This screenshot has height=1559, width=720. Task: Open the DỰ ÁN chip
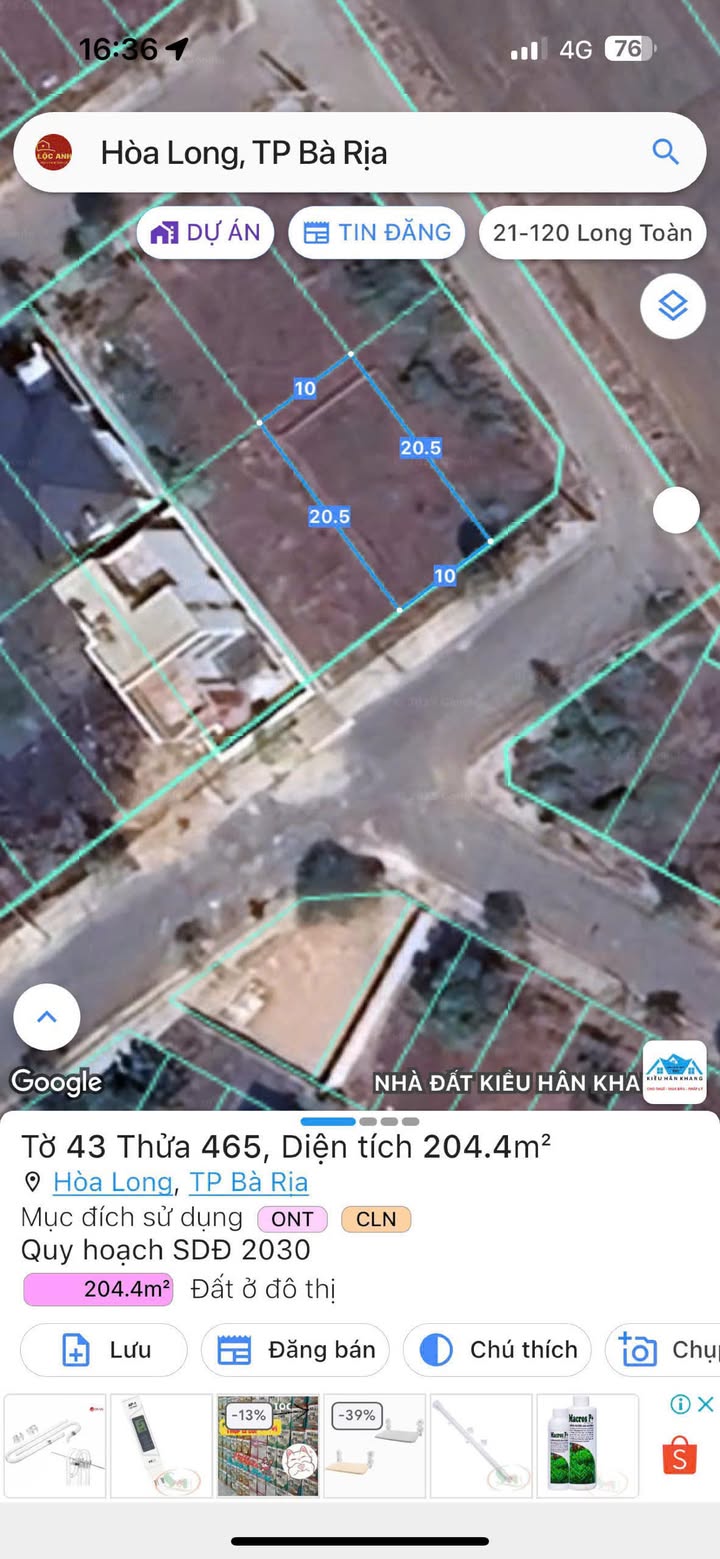coord(205,233)
